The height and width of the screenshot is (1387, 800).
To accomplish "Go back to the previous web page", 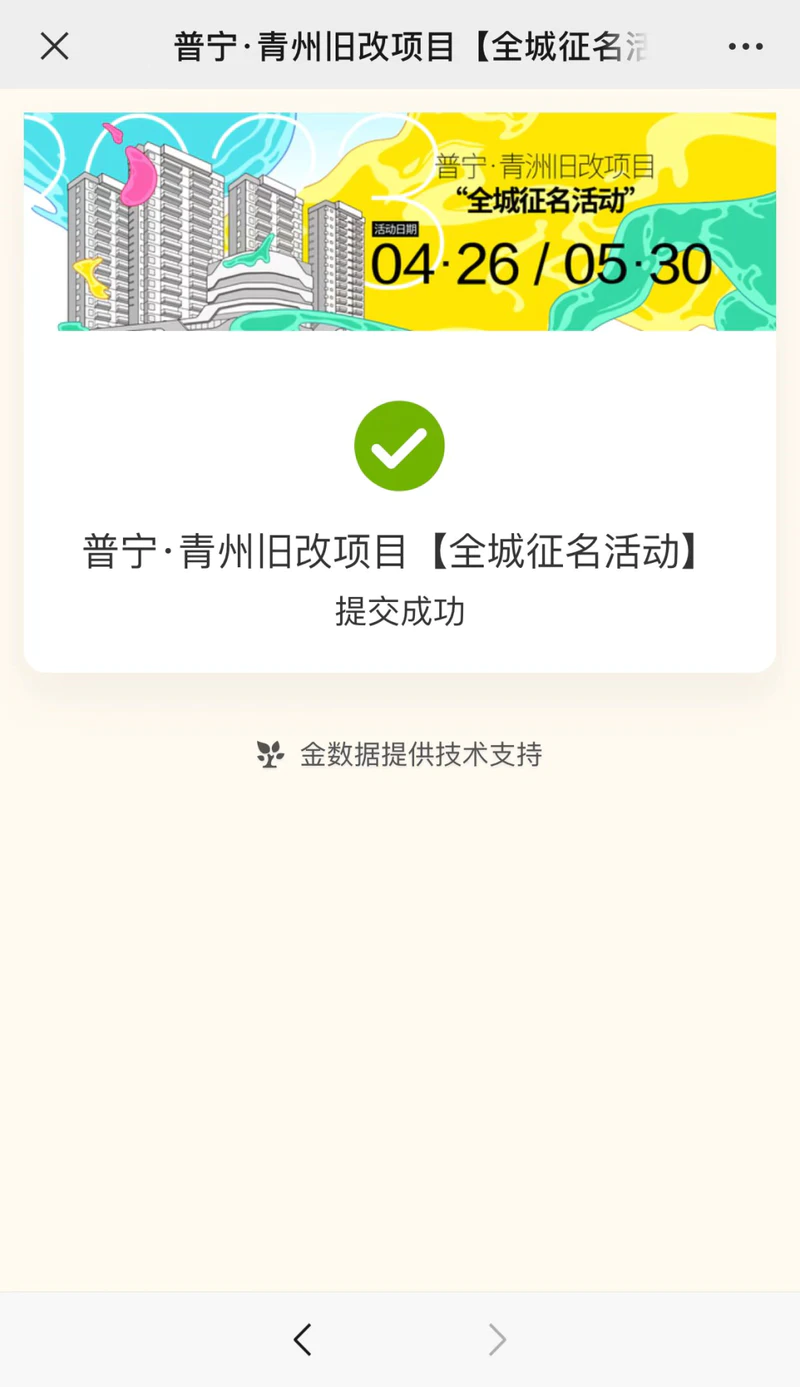I will 302,1339.
